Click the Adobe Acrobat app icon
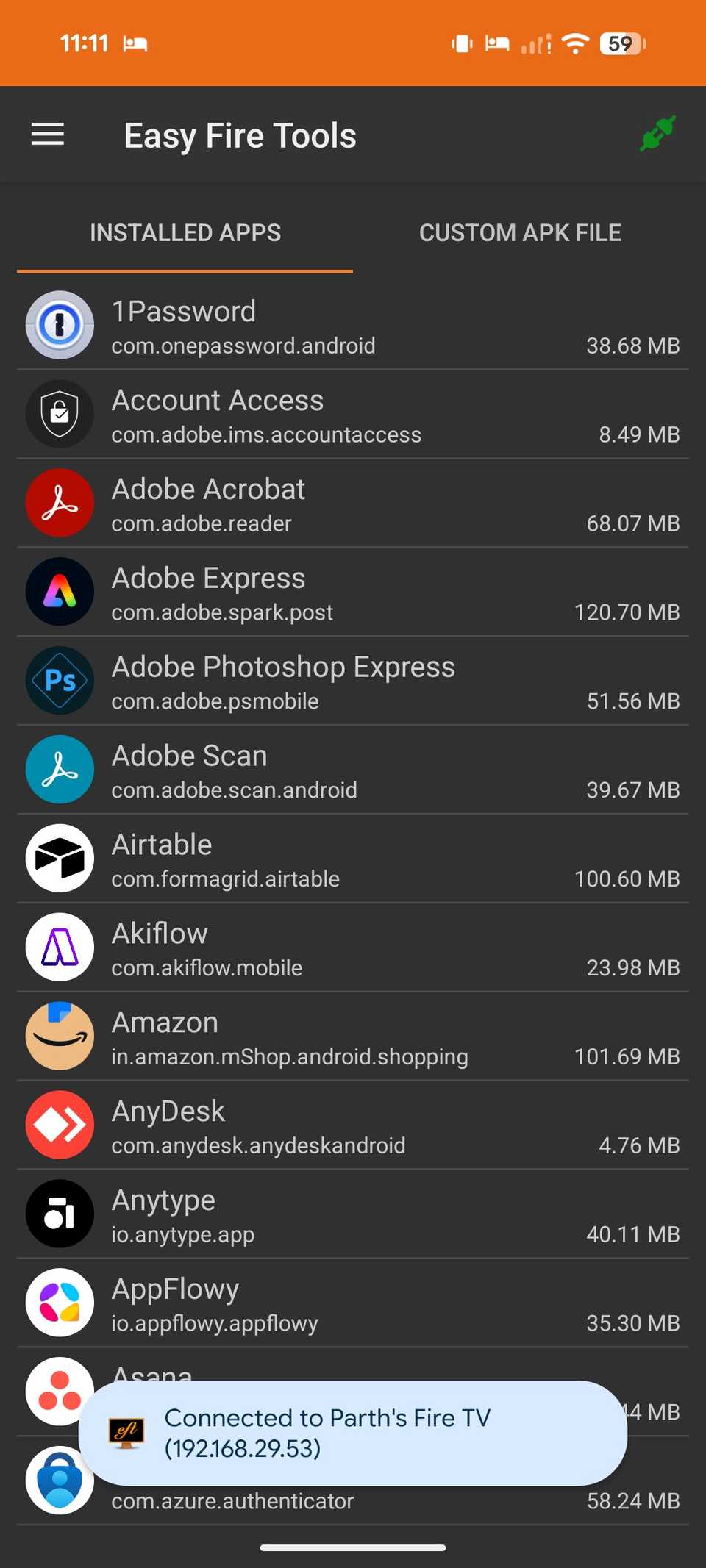706x1568 pixels. [59, 503]
